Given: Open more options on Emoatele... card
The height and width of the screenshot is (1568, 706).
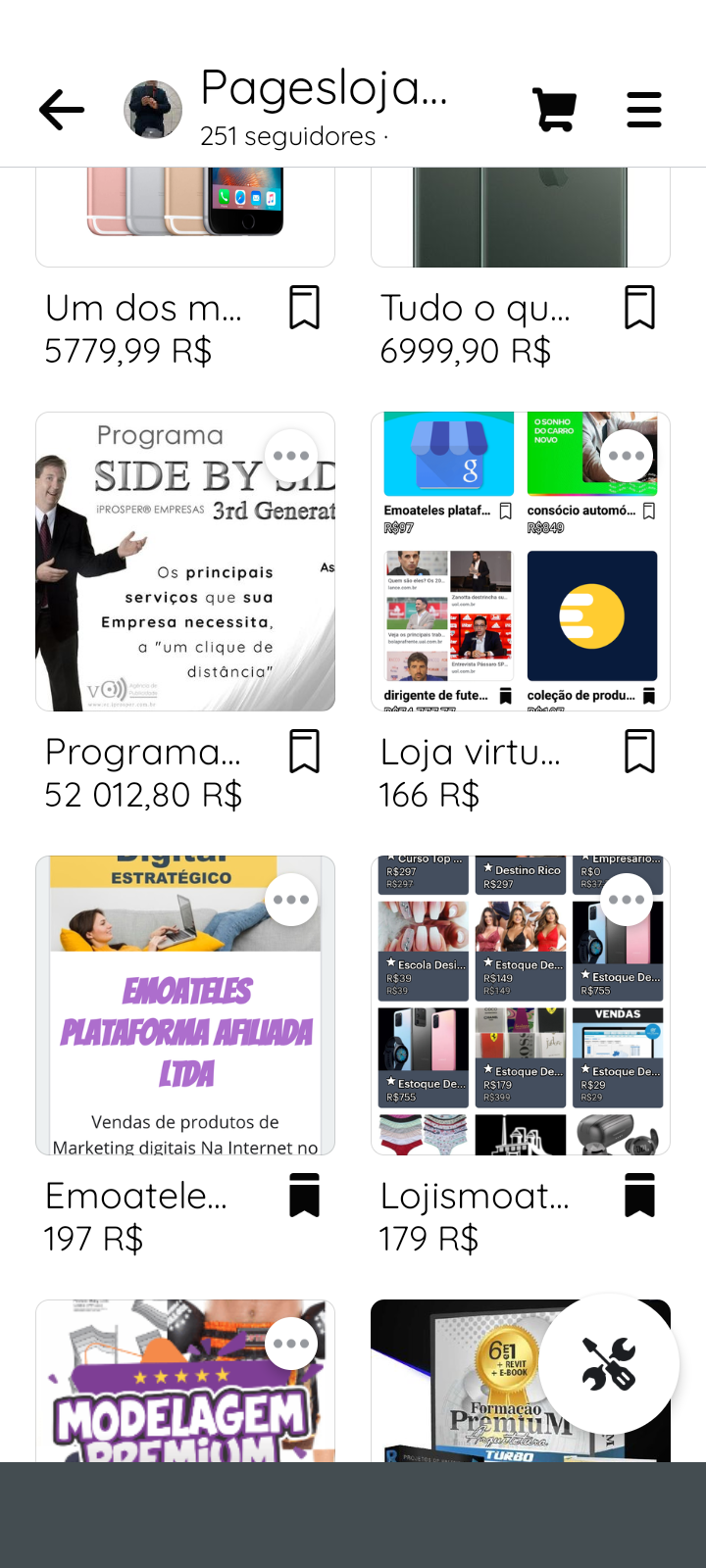Looking at the screenshot, I should (x=291, y=900).
